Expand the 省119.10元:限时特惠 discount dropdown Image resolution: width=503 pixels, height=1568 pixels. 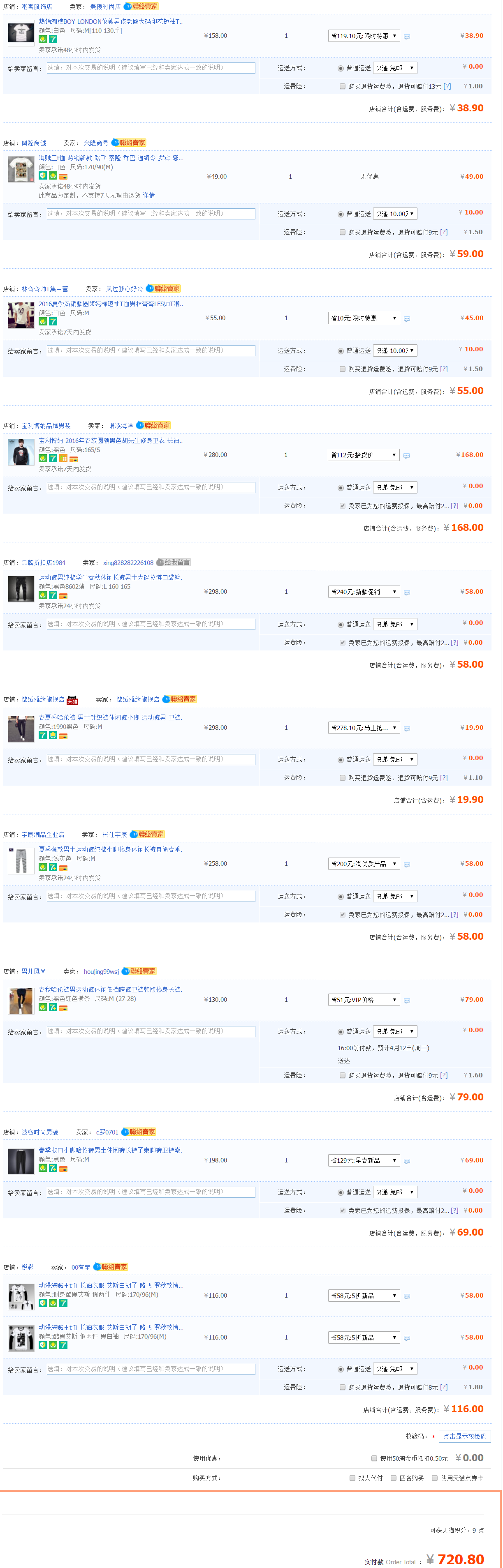(x=364, y=36)
